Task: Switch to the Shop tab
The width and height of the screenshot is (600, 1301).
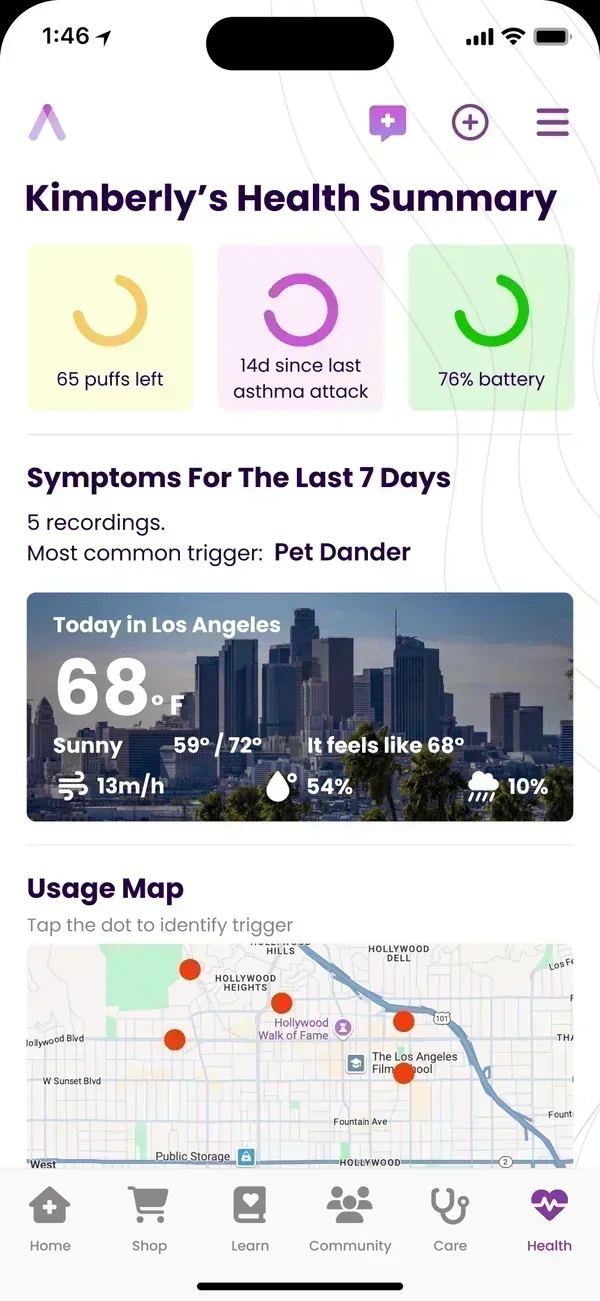Action: pos(149,1219)
